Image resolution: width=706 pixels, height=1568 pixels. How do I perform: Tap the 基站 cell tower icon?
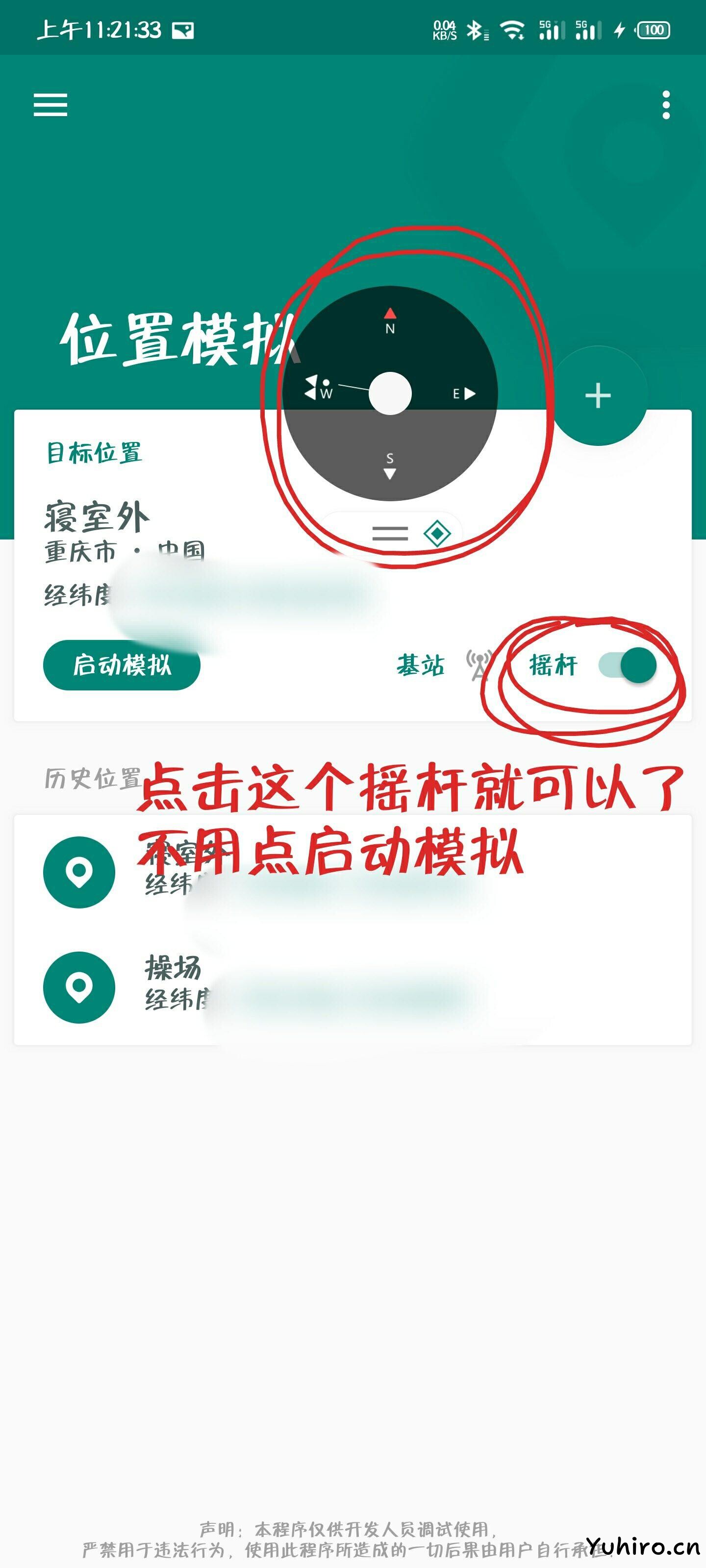click(479, 665)
